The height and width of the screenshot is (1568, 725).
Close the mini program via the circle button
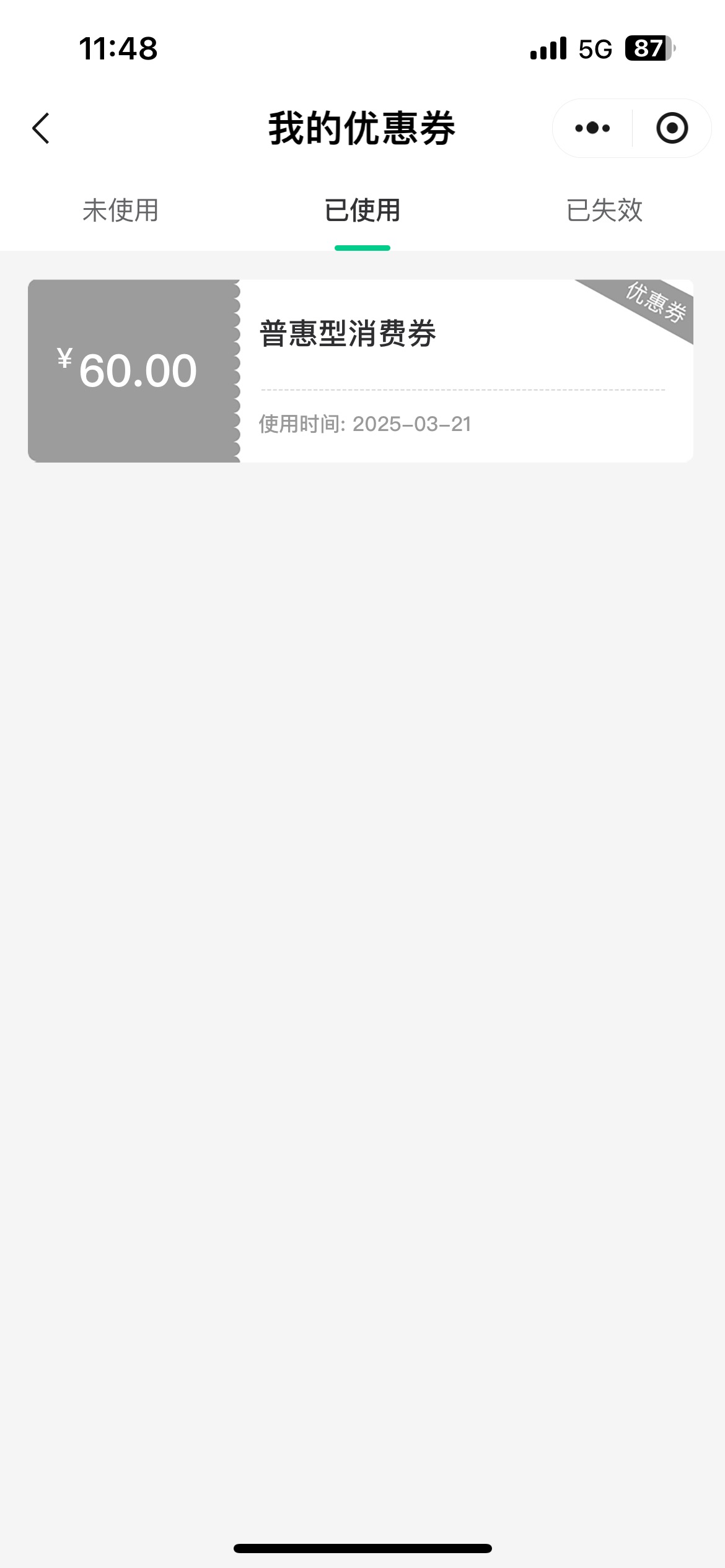click(x=672, y=128)
